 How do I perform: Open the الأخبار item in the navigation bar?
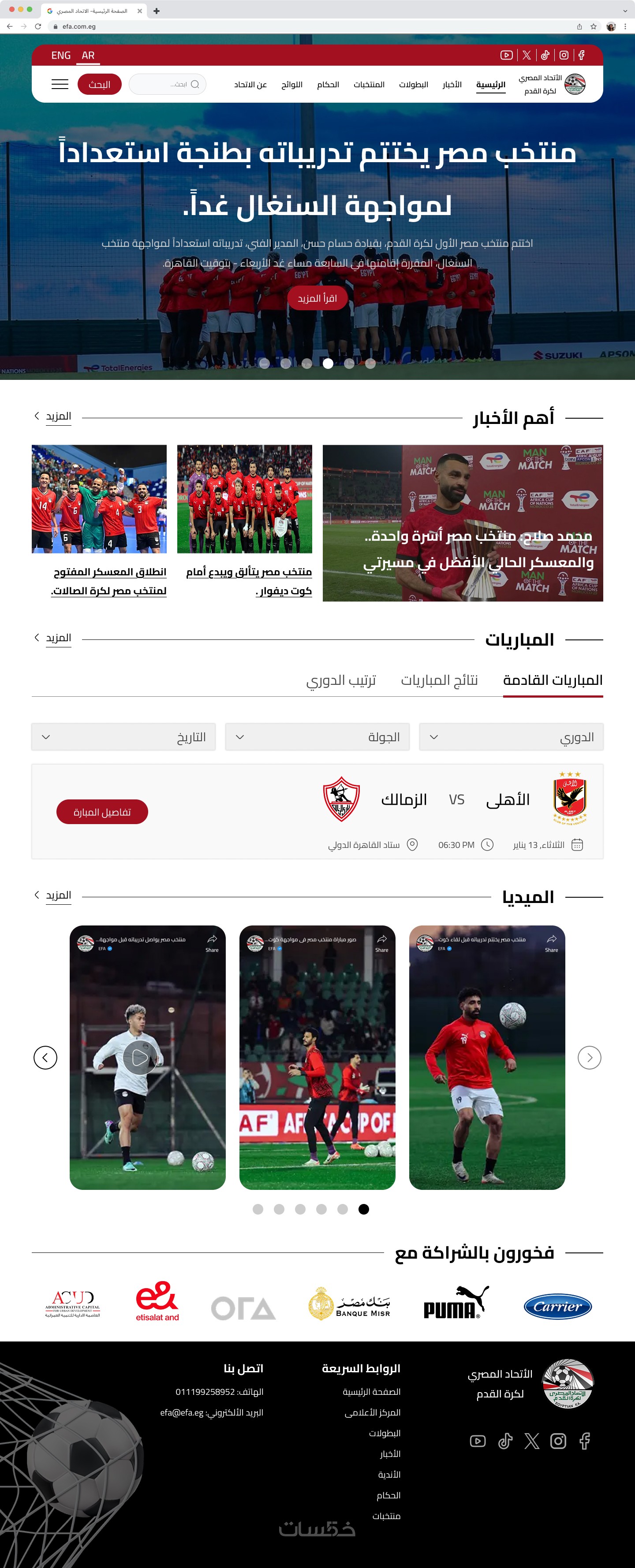tap(452, 85)
